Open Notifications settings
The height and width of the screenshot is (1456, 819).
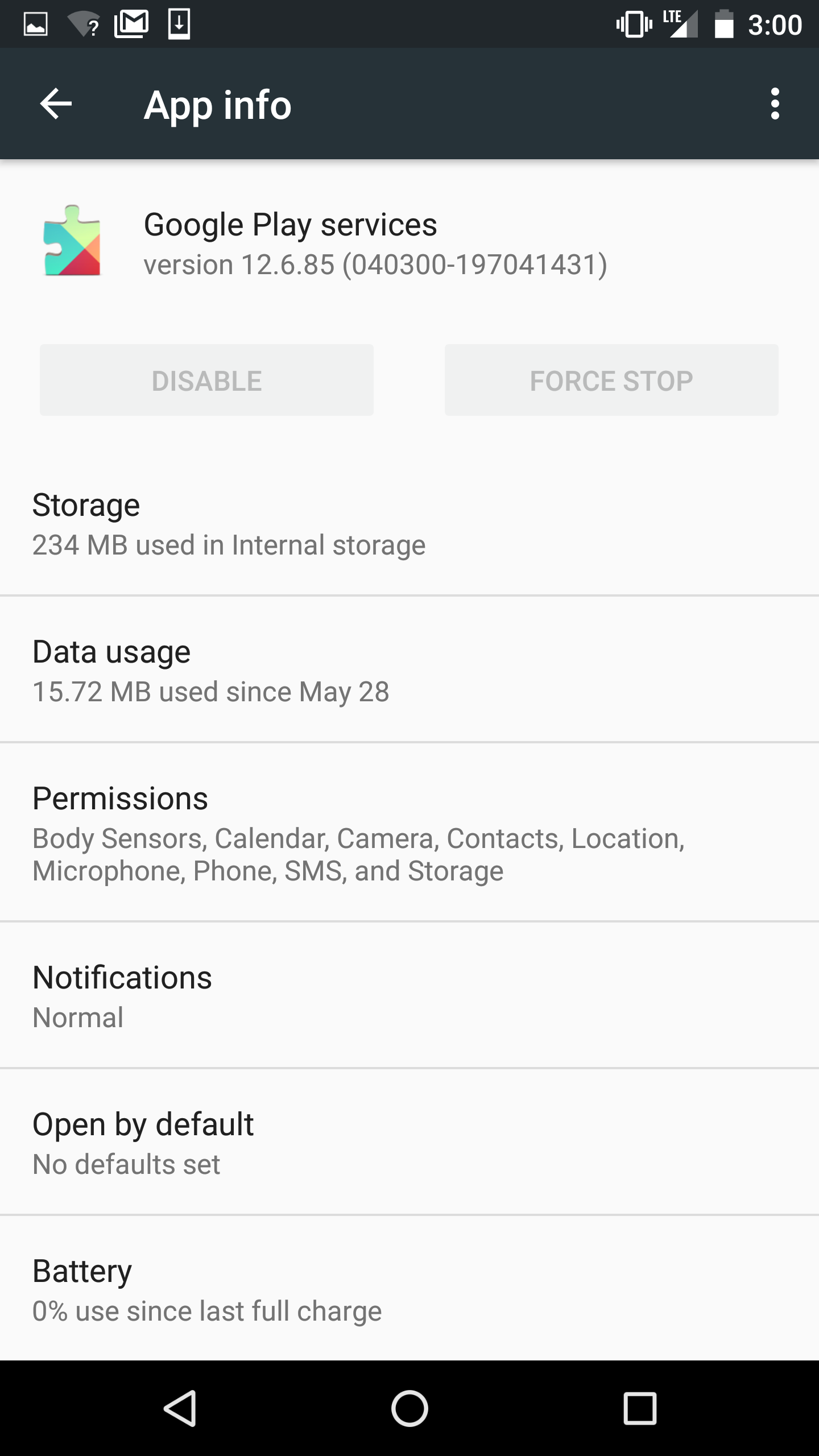409,995
